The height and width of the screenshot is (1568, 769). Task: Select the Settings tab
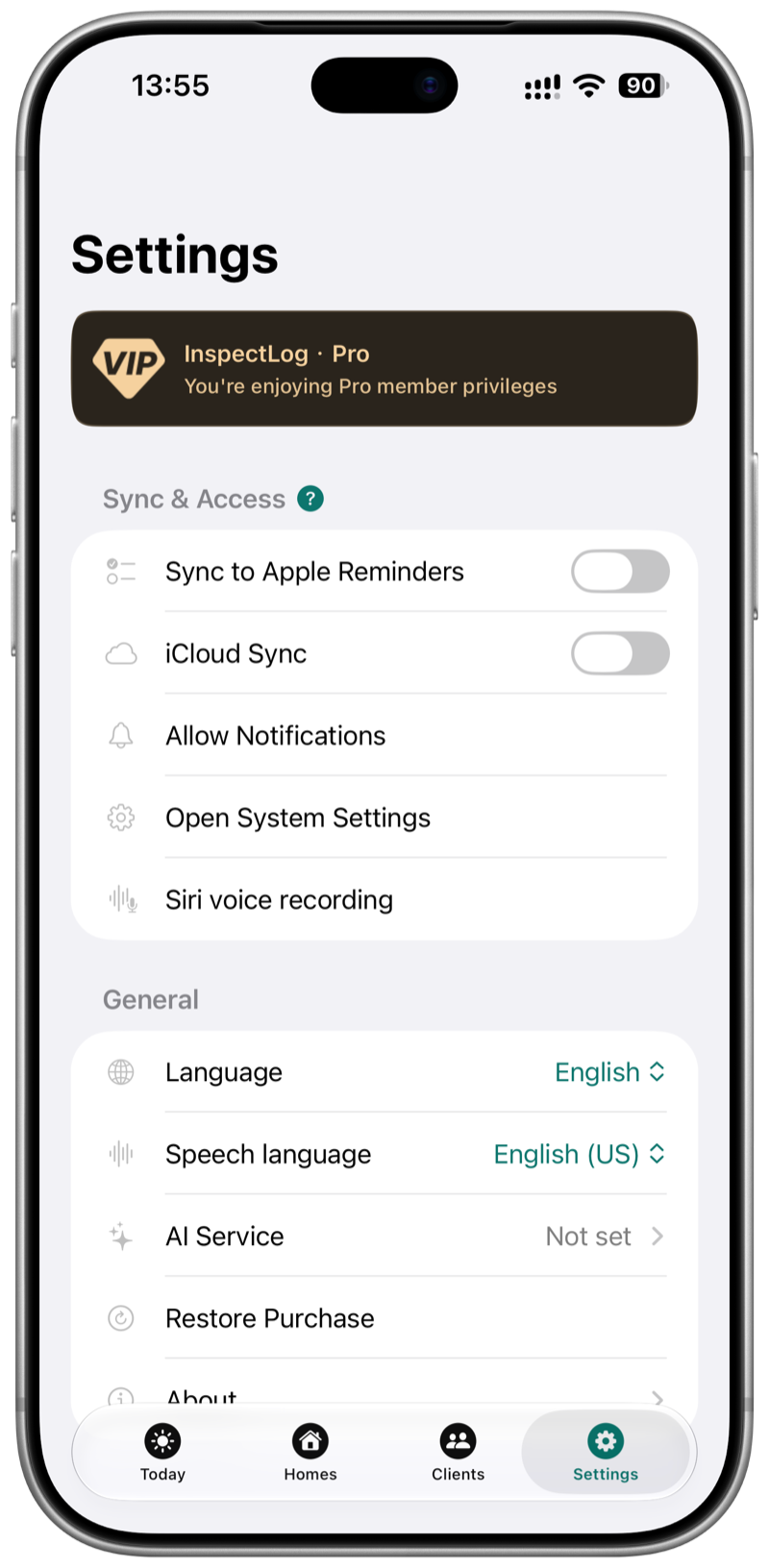tap(606, 1452)
